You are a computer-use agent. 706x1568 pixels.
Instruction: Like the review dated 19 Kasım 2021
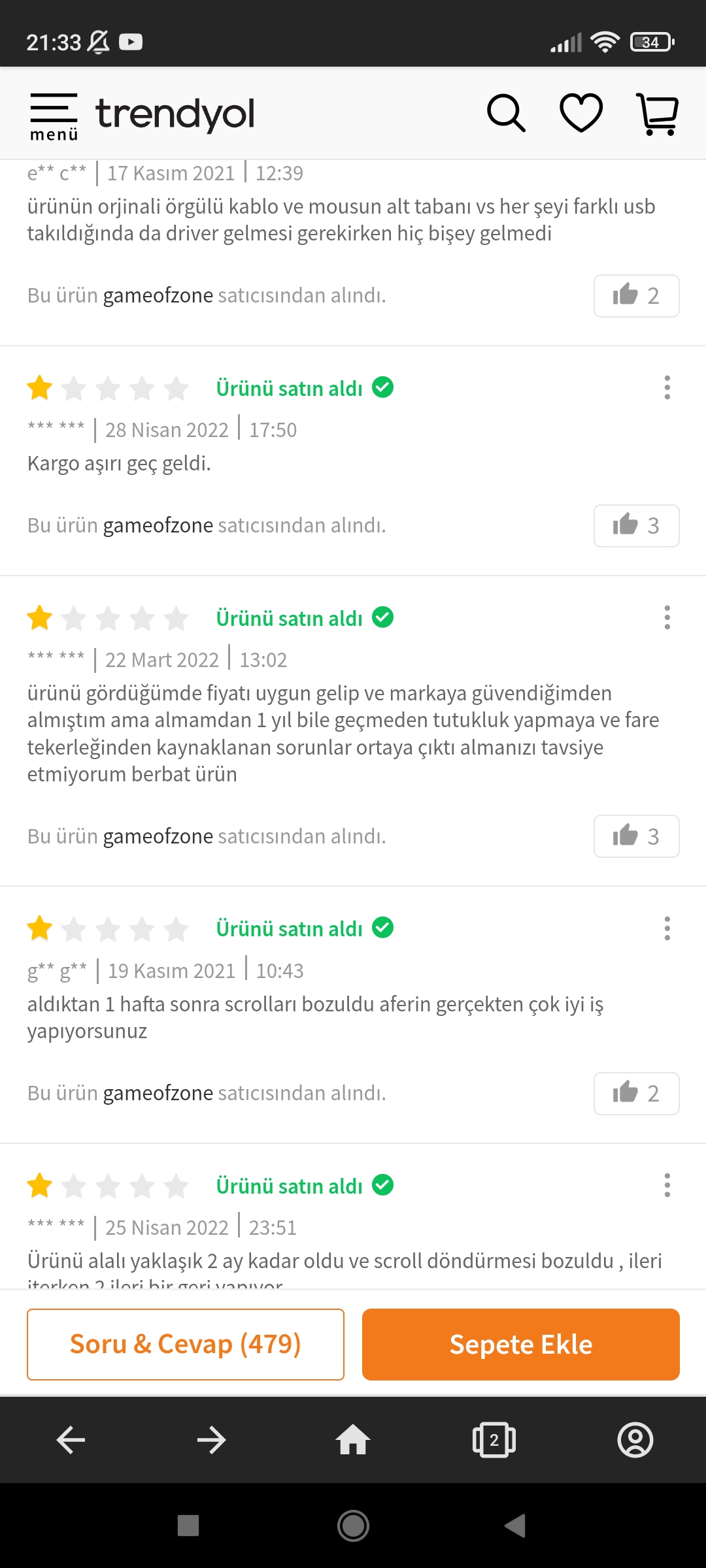(636, 1093)
